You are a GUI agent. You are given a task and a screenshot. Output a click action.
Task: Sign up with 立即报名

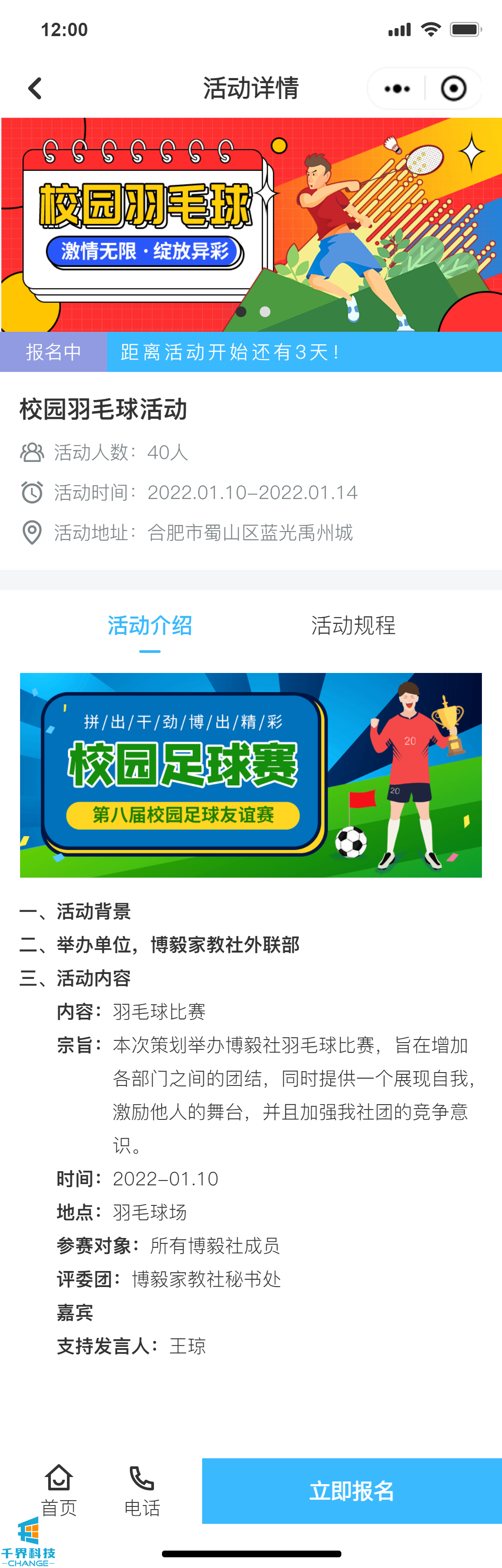click(x=352, y=1491)
